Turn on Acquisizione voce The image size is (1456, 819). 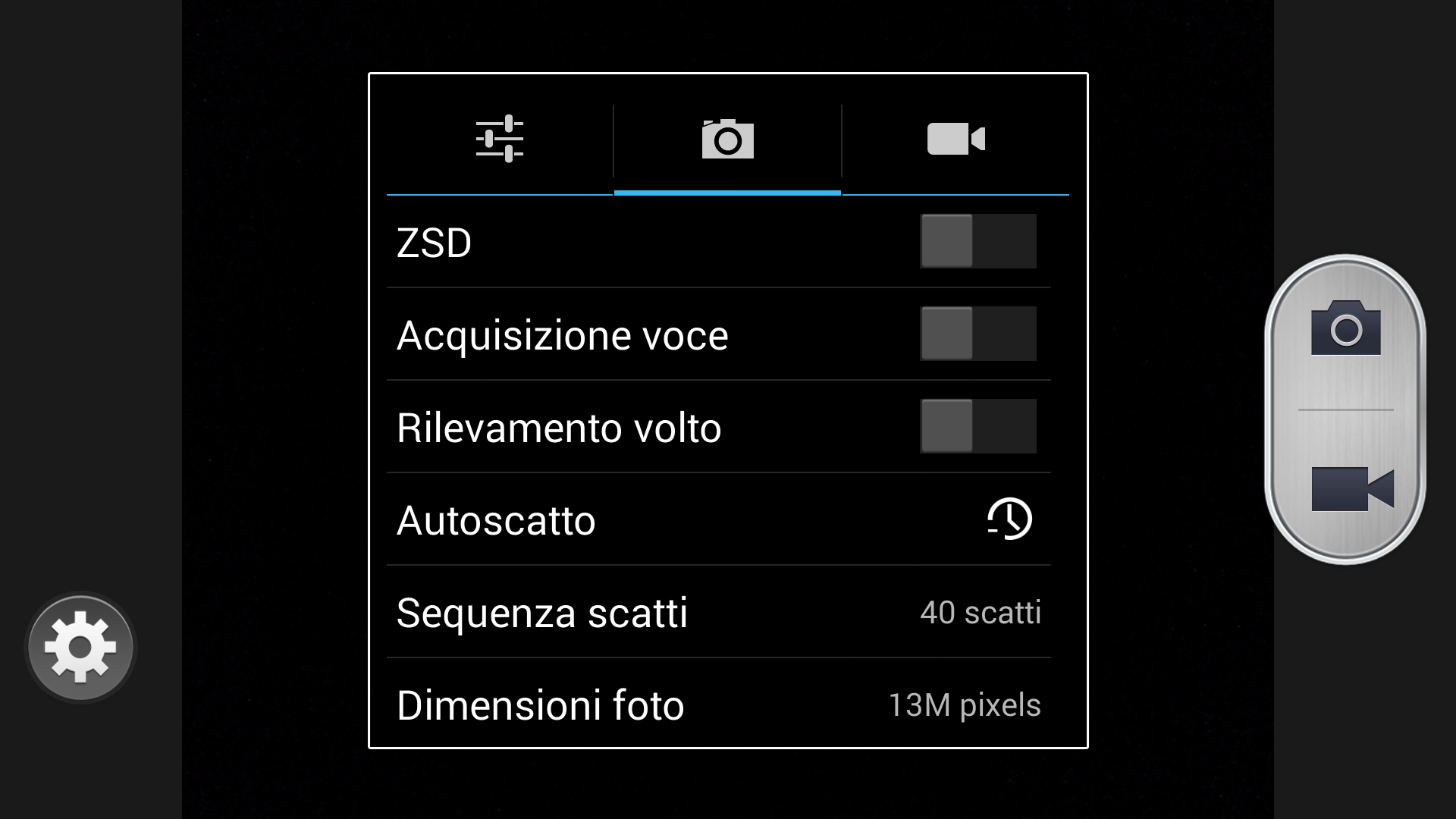tap(977, 334)
